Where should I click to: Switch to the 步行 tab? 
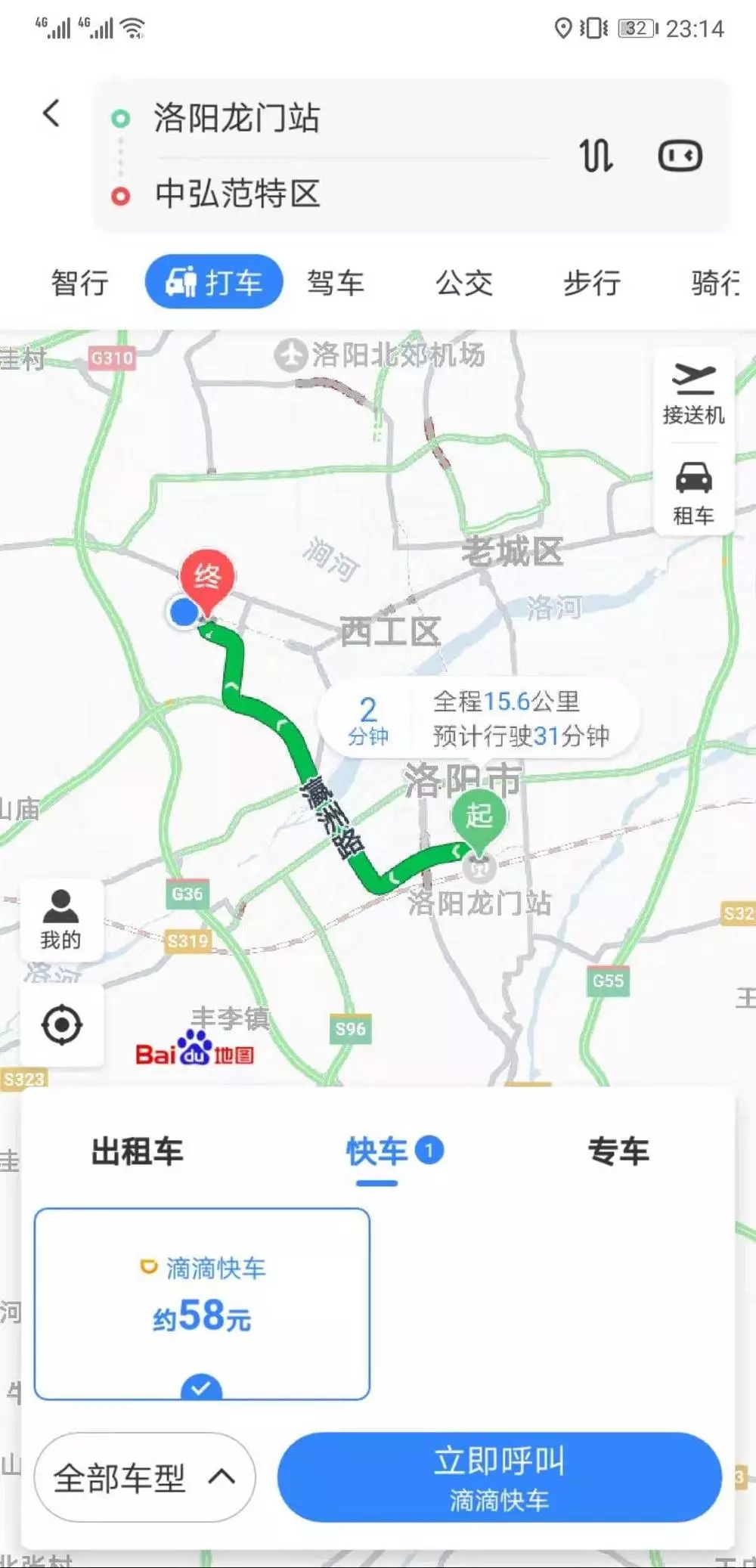point(592,283)
